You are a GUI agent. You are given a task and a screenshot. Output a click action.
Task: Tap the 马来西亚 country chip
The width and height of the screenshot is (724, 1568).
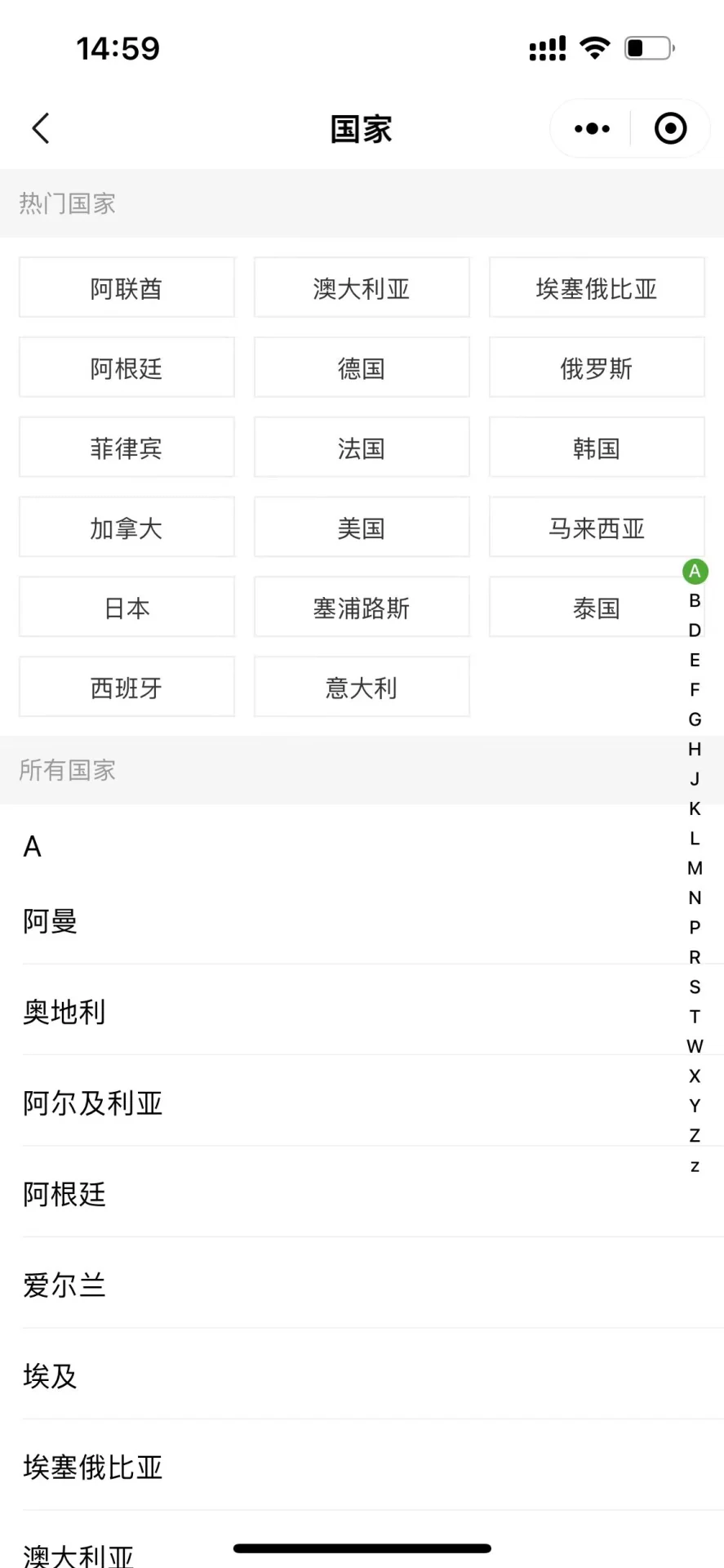pos(596,528)
